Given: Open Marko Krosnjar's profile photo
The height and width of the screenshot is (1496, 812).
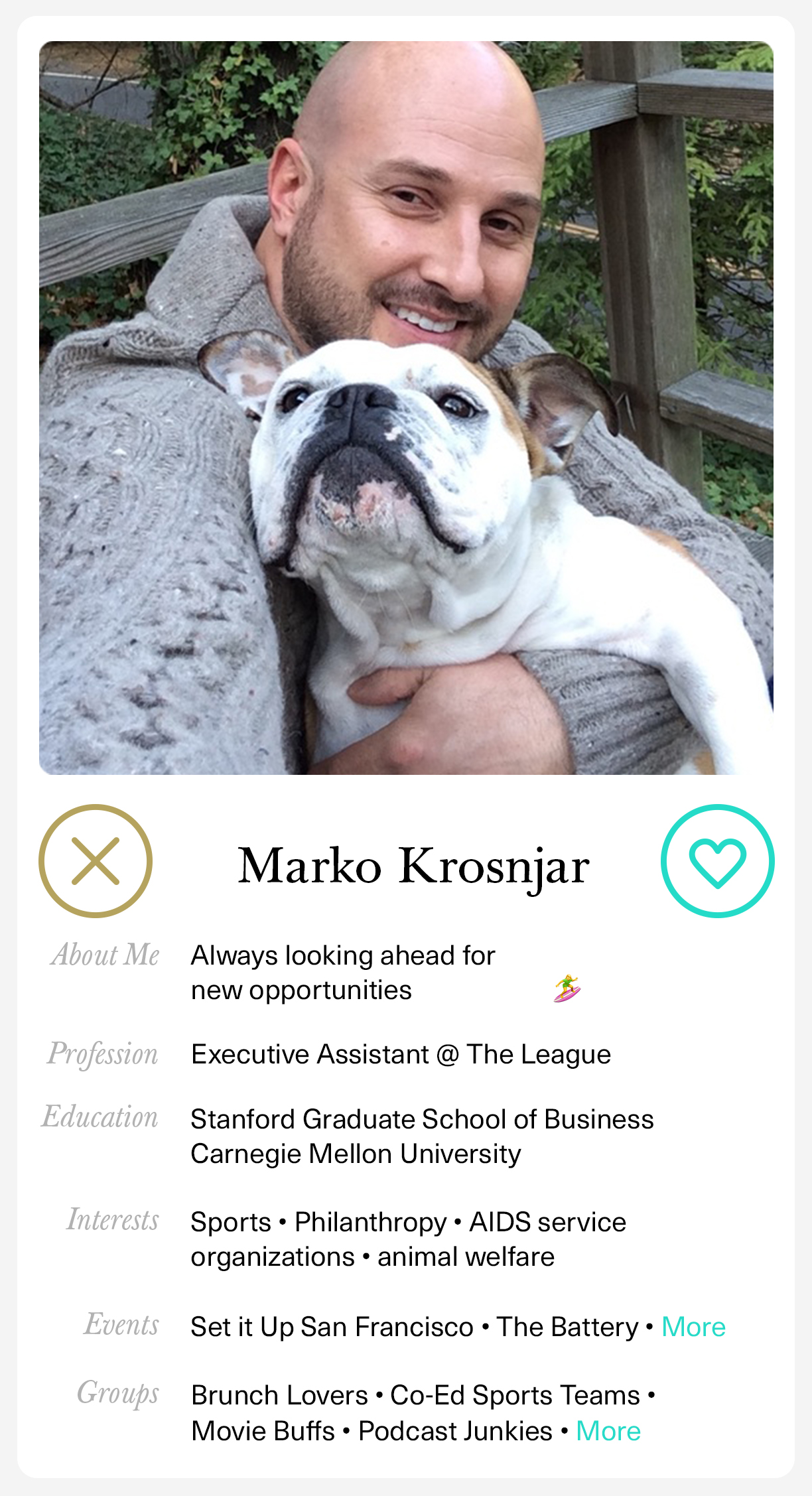Looking at the screenshot, I should 406,408.
